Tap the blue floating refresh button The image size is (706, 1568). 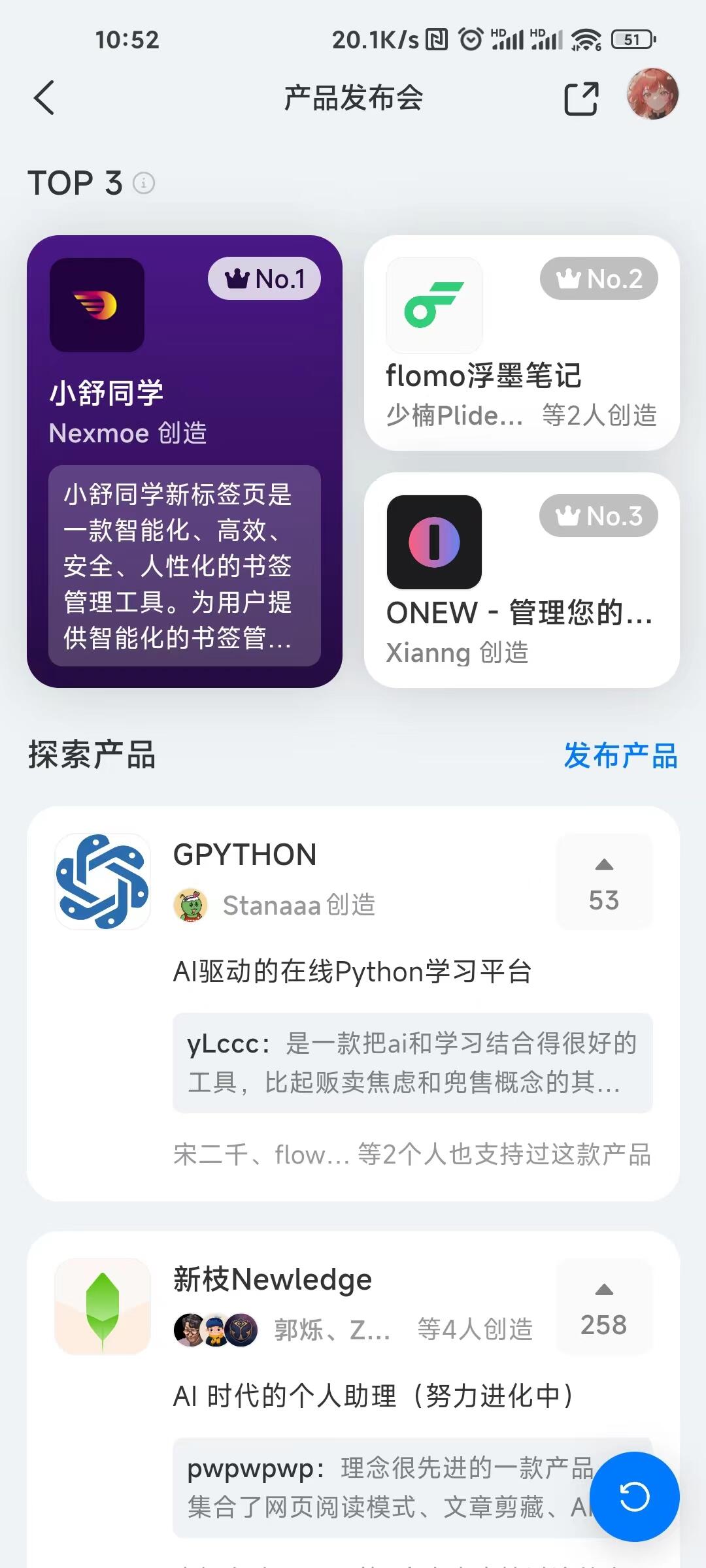tap(634, 1497)
